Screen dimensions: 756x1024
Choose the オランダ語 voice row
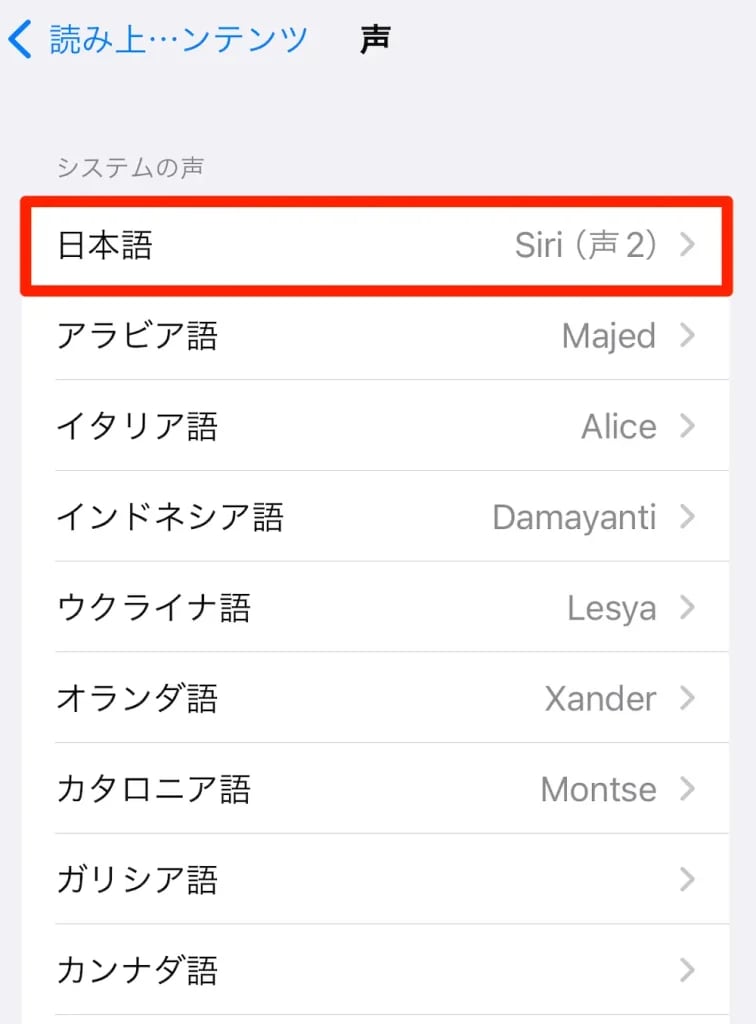[x=376, y=698]
